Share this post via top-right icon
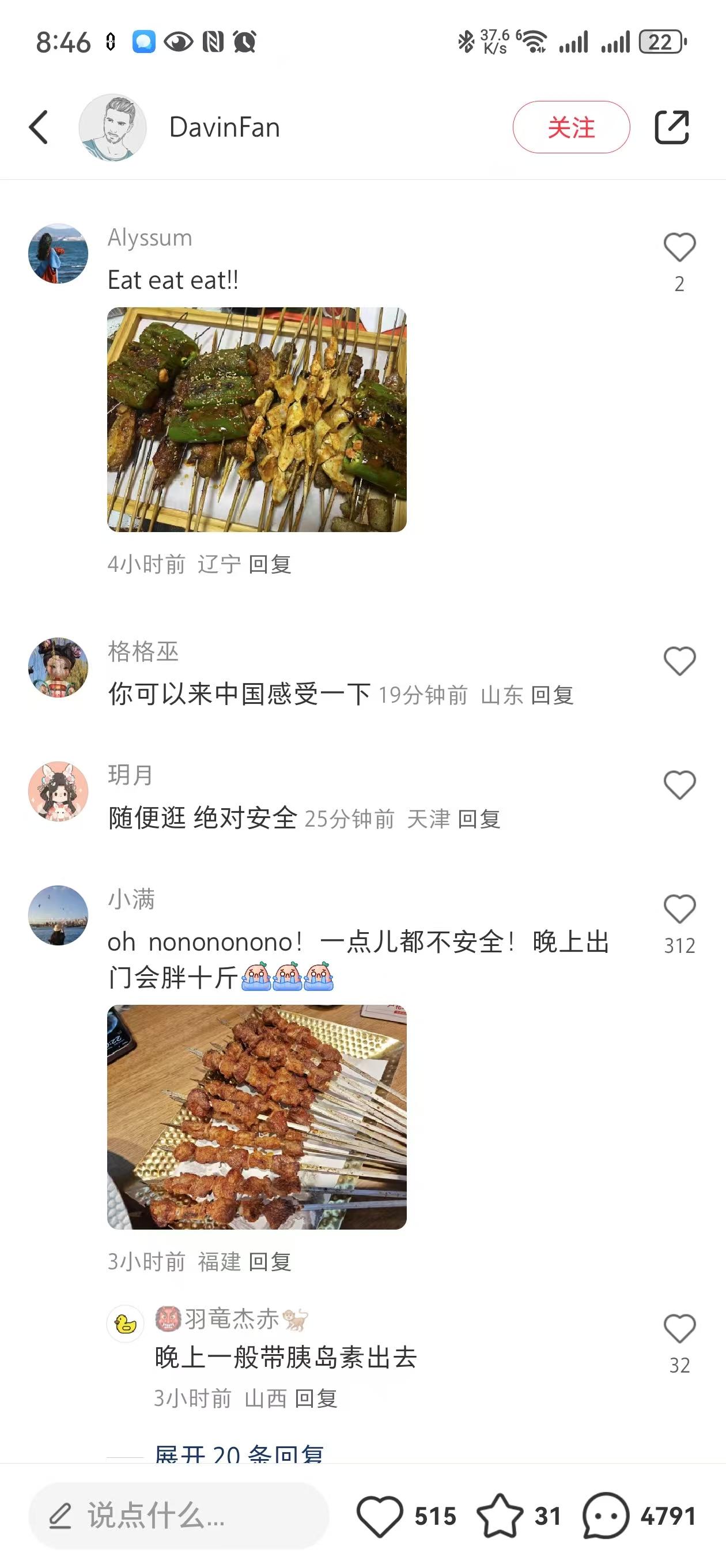 point(672,127)
